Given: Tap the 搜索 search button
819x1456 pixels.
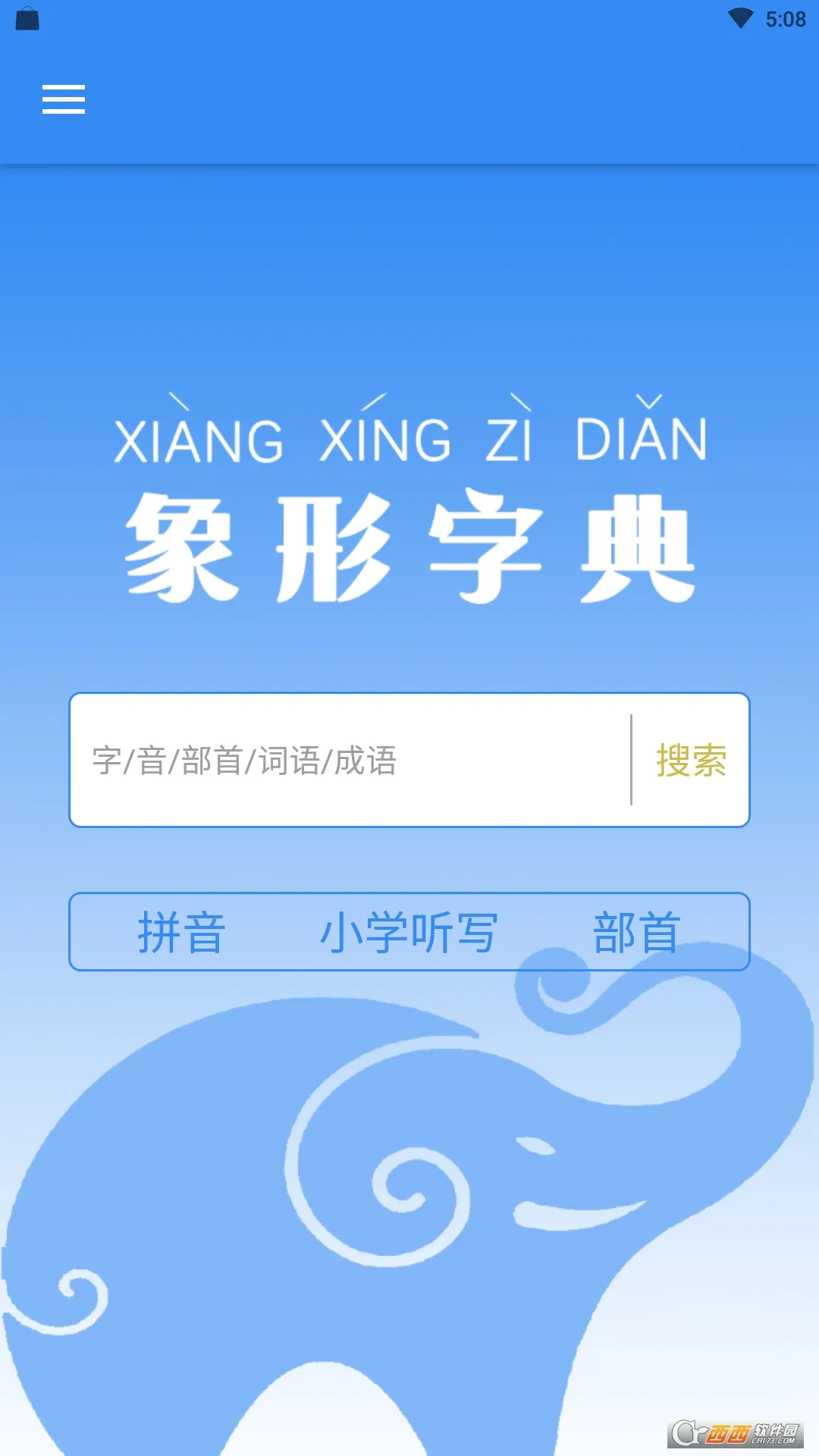Looking at the screenshot, I should [691, 760].
